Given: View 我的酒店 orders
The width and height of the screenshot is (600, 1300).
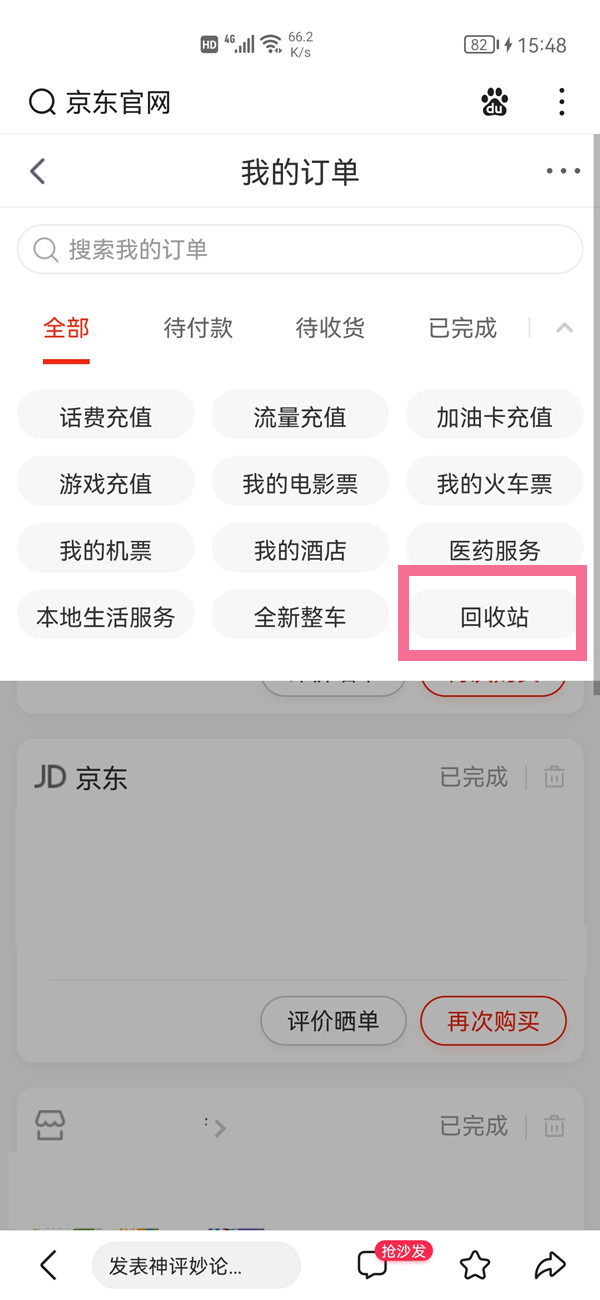Looking at the screenshot, I should tap(300, 550).
